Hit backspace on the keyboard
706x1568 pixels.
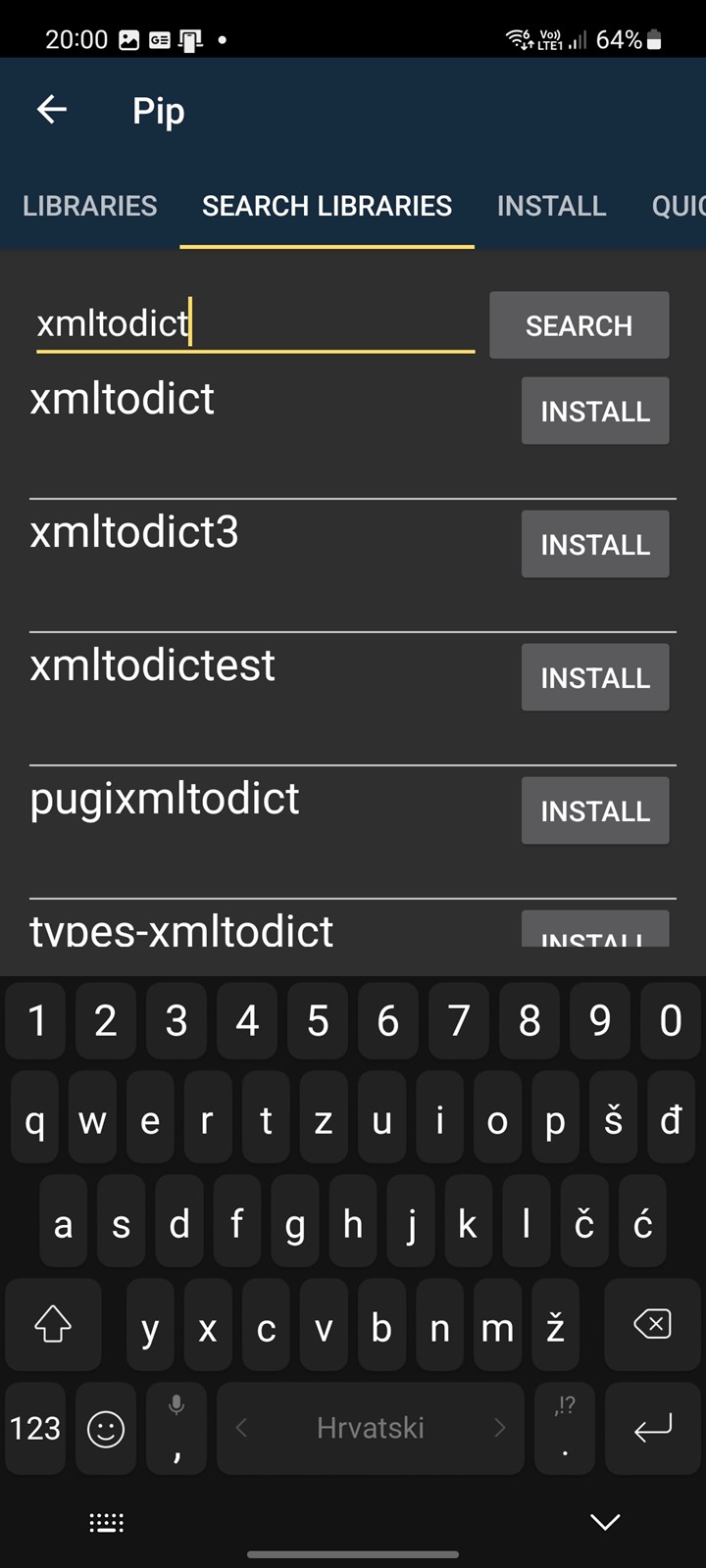(652, 1325)
